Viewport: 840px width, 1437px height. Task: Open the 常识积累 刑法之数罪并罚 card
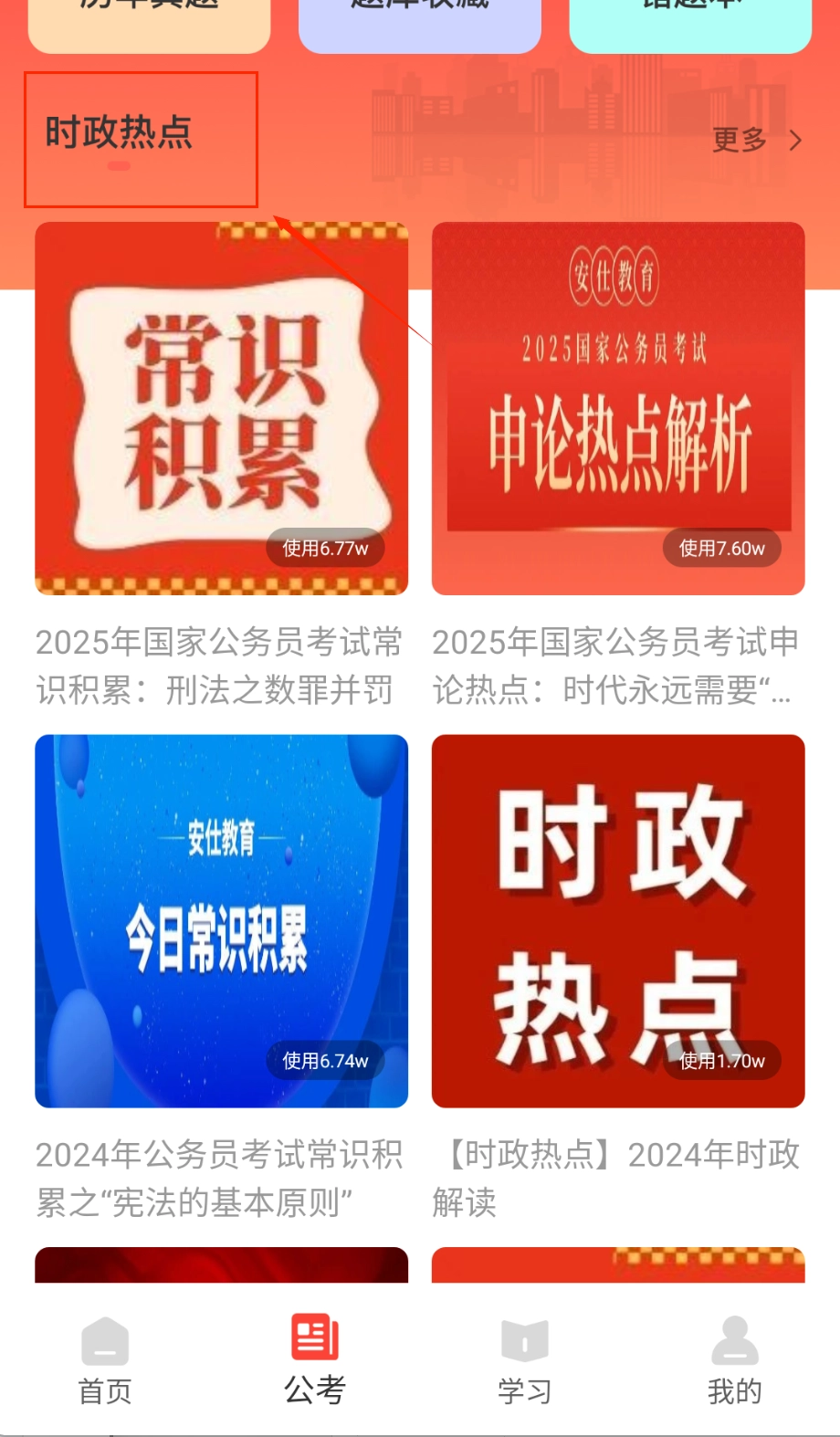(x=221, y=409)
